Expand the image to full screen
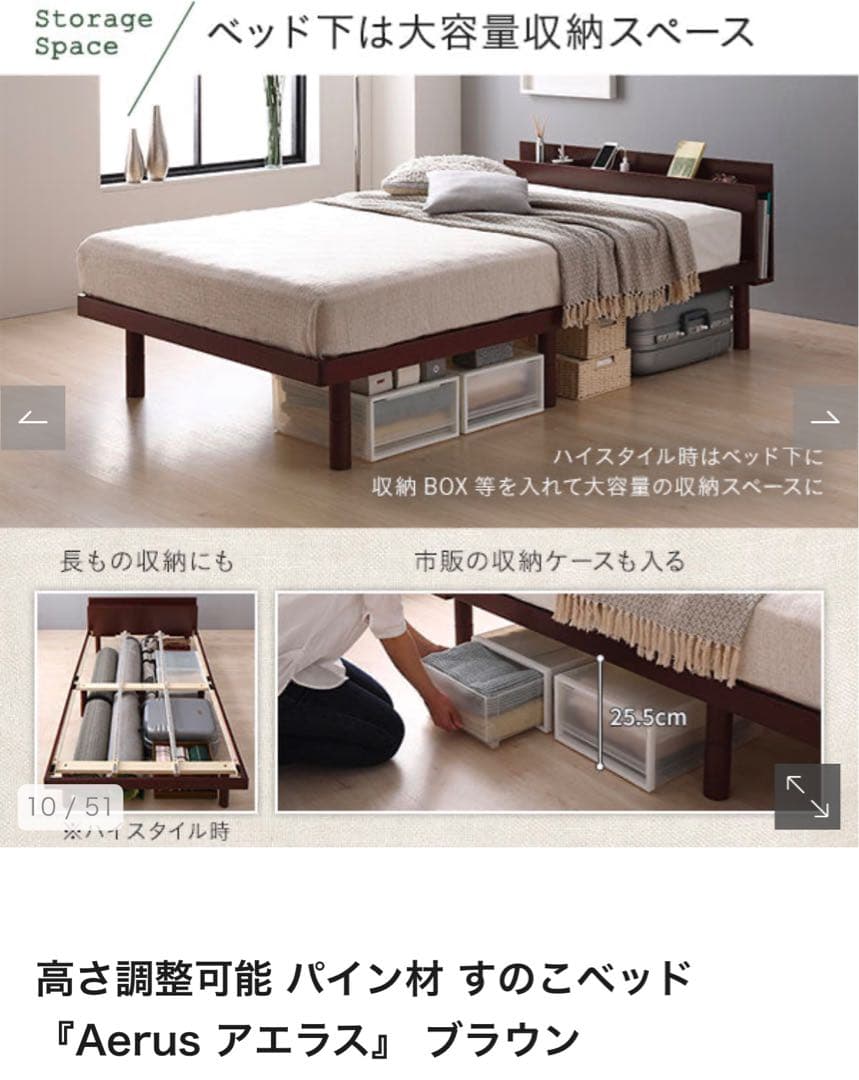Viewport: 859px width, 1080px height. click(807, 797)
